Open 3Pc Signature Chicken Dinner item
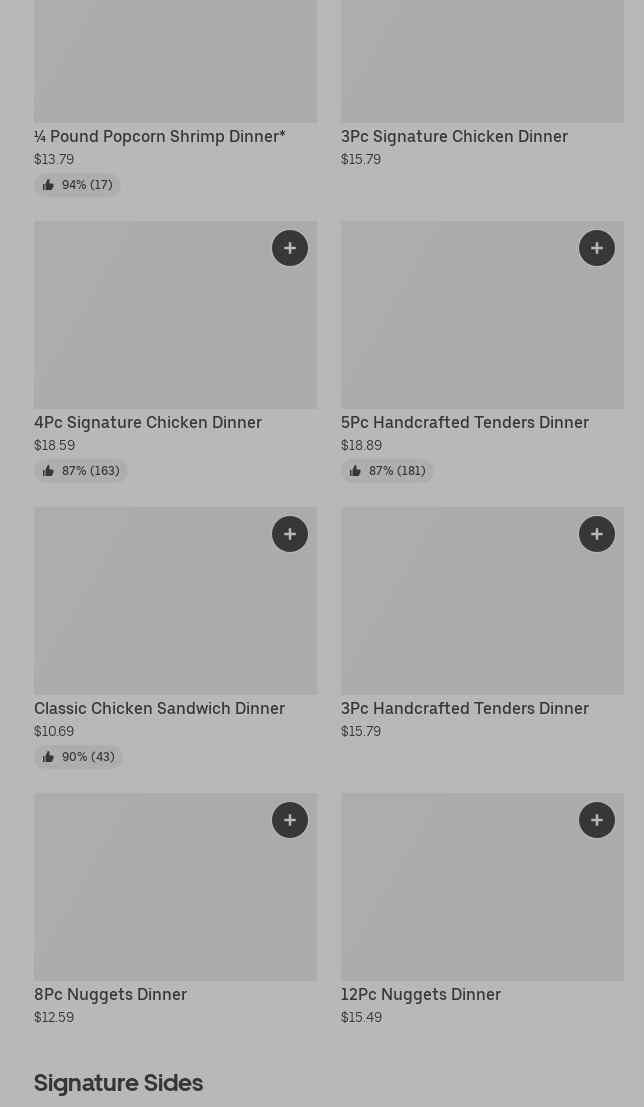The image size is (644, 1107). [x=454, y=136]
